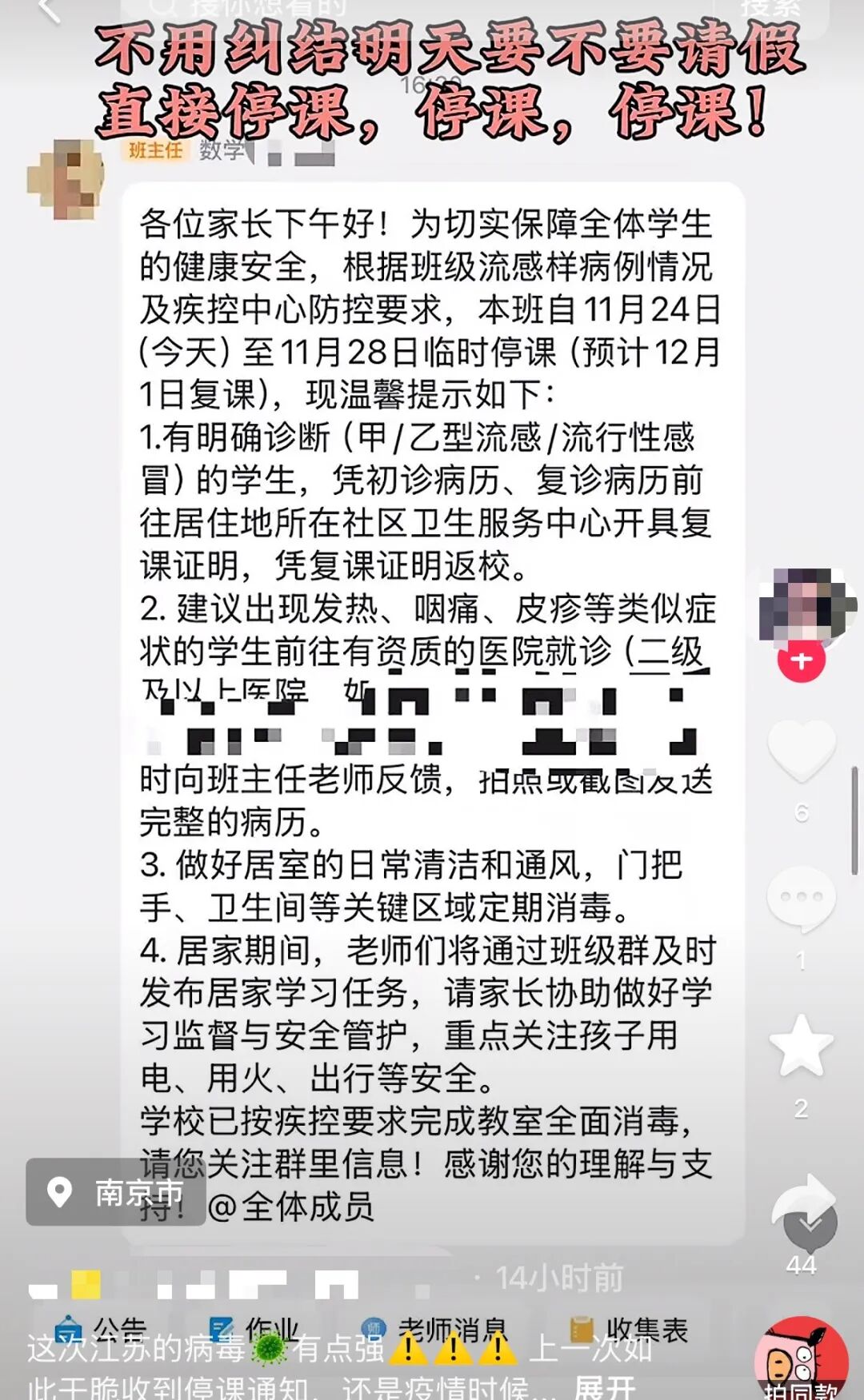Follow the author via the red plus button
The image size is (864, 1400).
[802, 660]
